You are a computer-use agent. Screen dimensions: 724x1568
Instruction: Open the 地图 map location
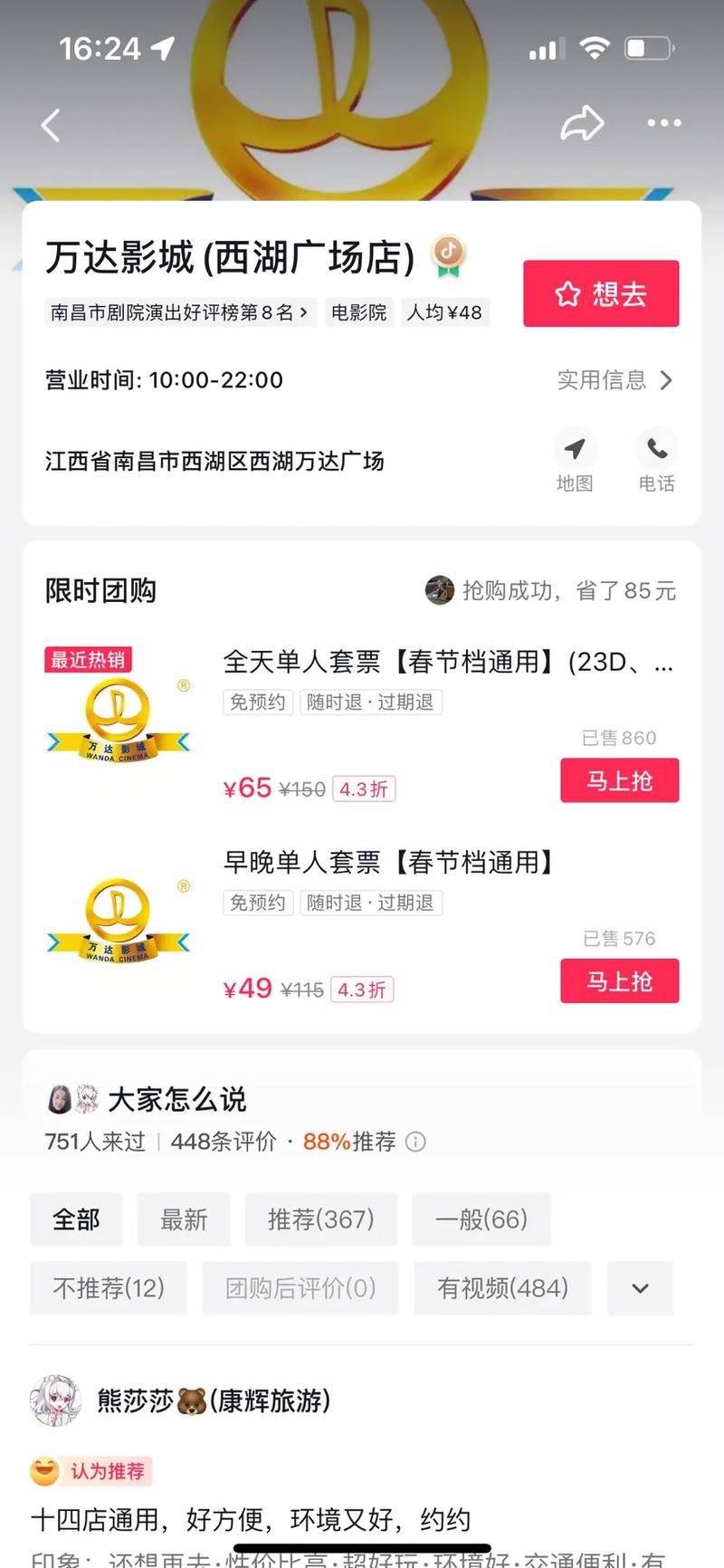575,460
